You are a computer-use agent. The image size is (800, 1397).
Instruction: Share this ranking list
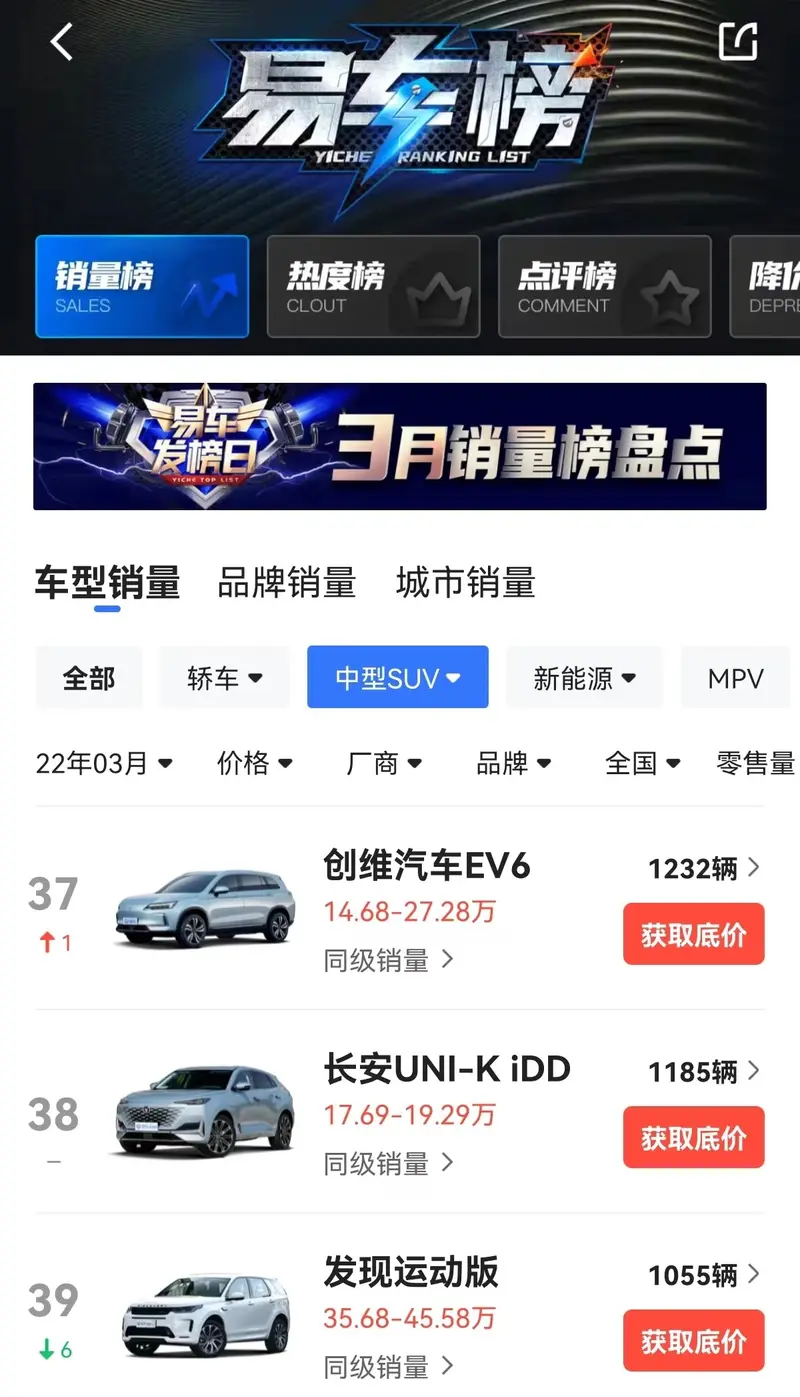click(x=738, y=42)
